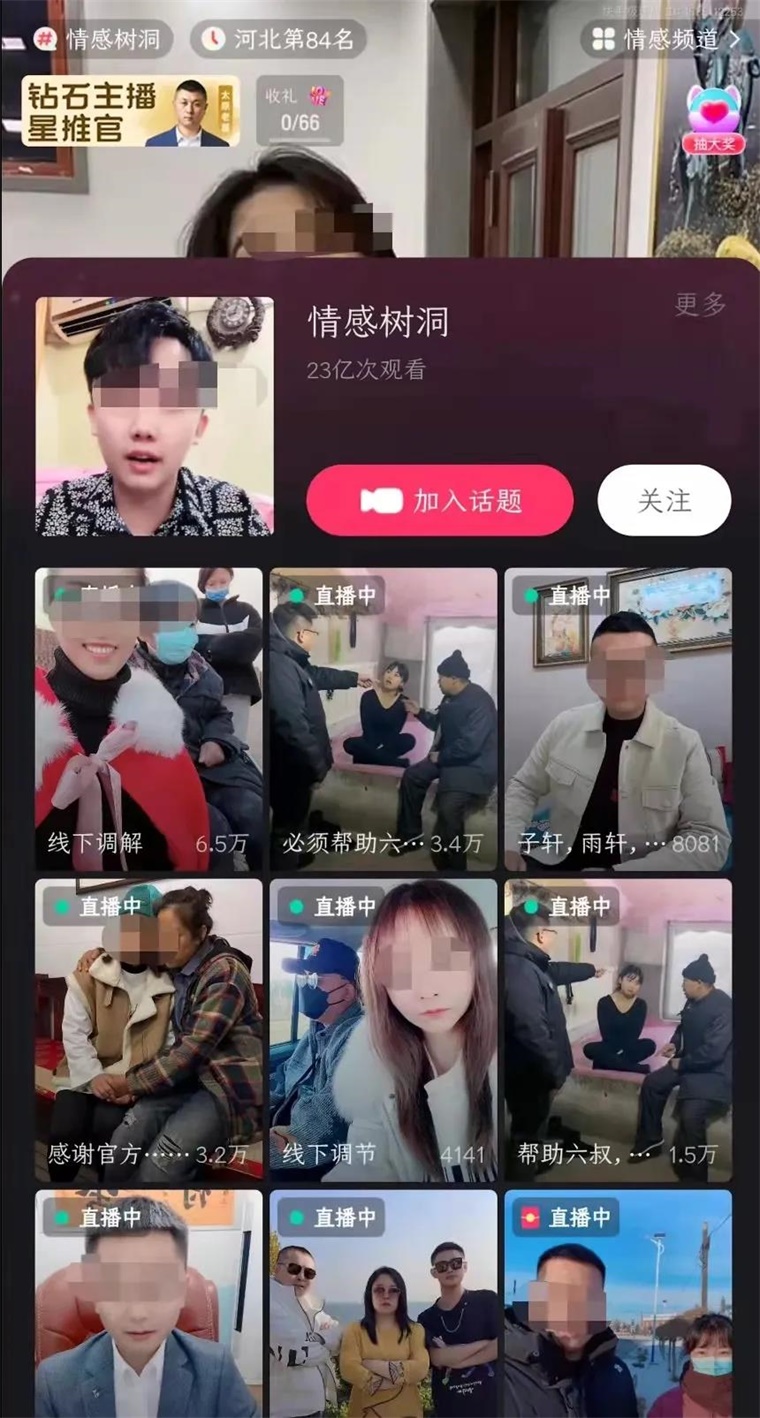This screenshot has width=760, height=1418.
Task: Open the 情感树洞 cover video
Action: click(154, 416)
